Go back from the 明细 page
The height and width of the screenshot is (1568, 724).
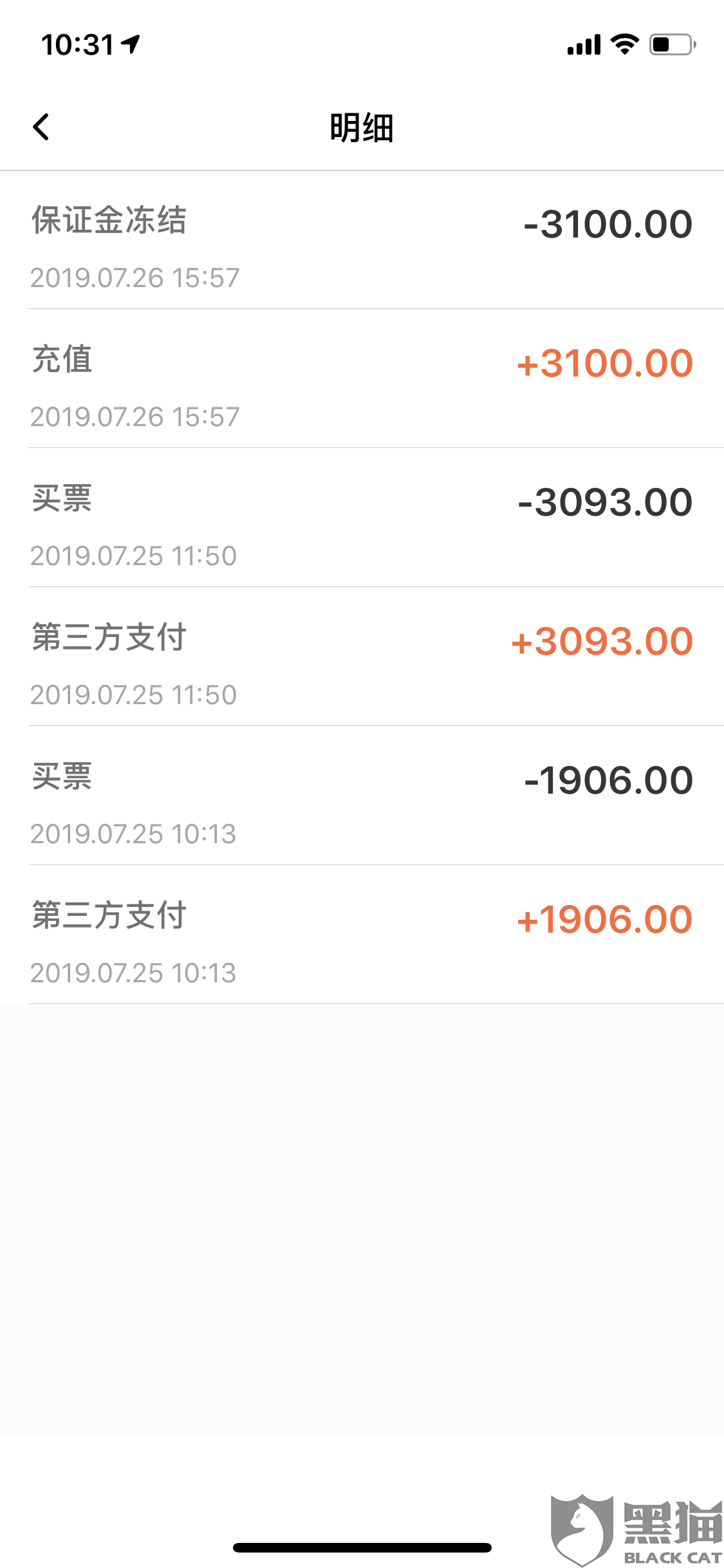[x=41, y=127]
